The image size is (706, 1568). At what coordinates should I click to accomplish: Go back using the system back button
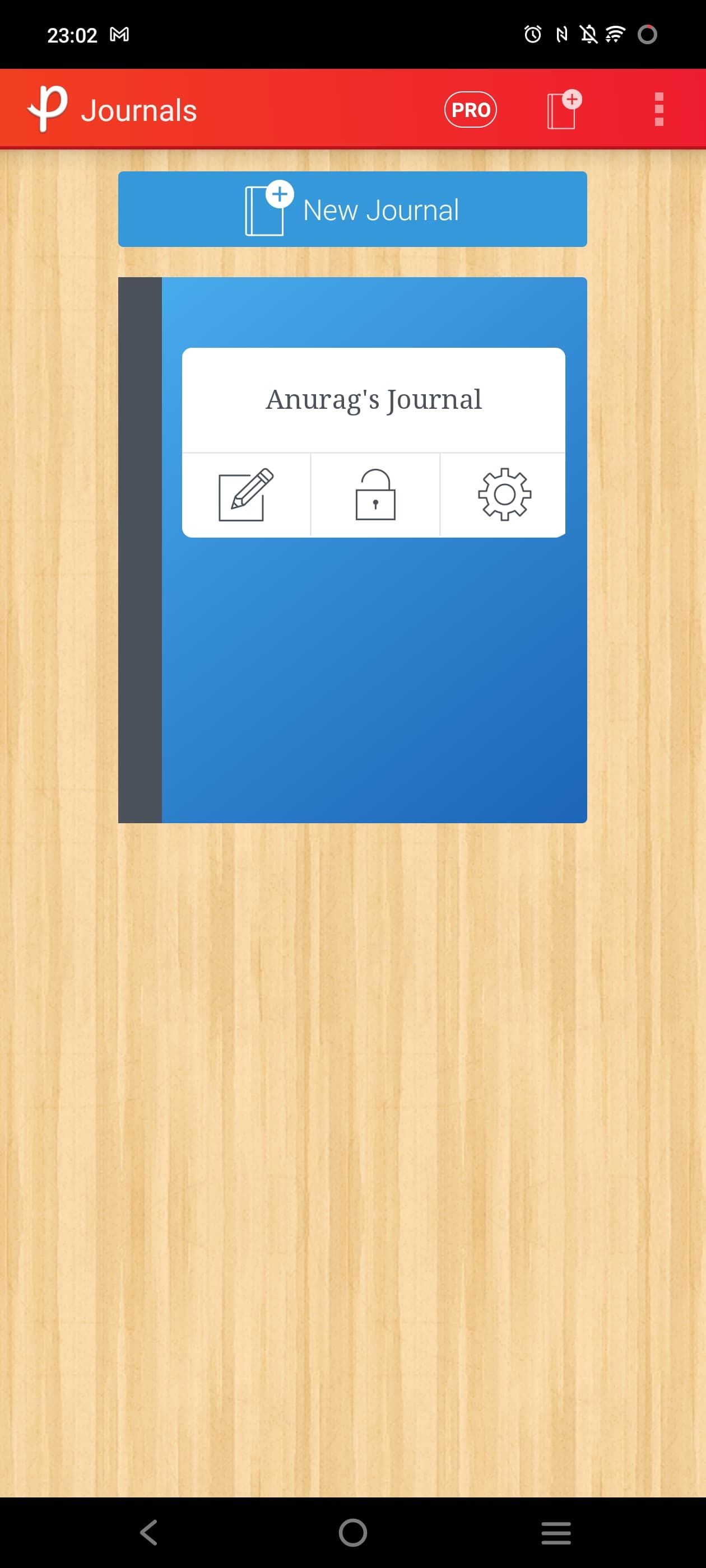[x=148, y=1532]
